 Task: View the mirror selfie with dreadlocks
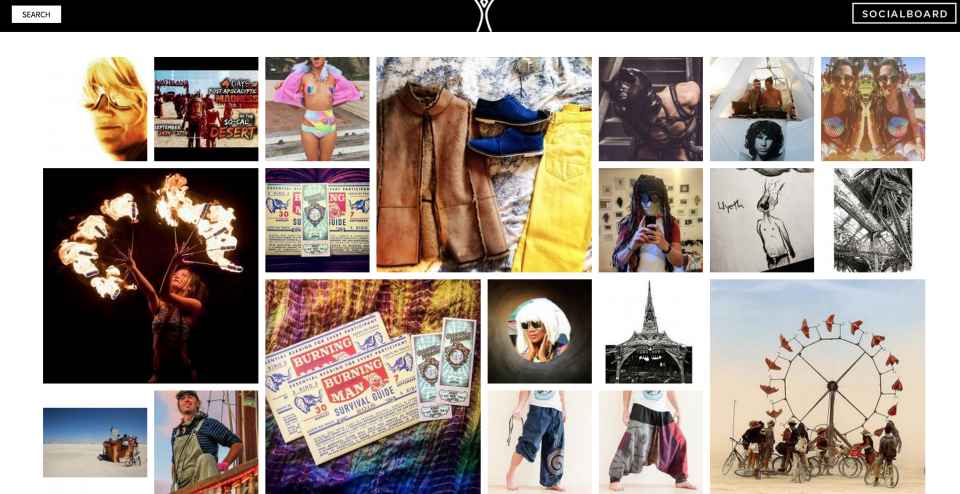point(650,220)
